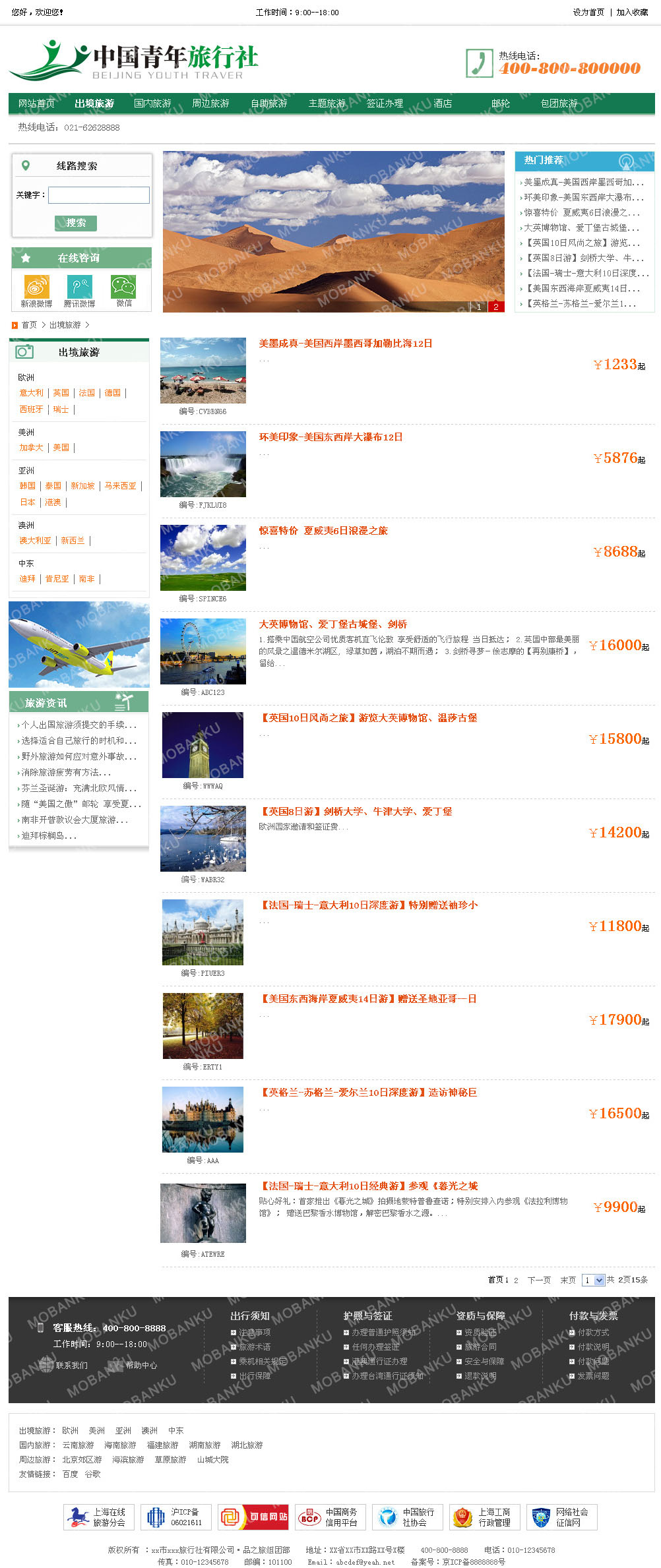Select the 迪拜 destination link
This screenshot has height=1568, width=661.
(x=27, y=579)
